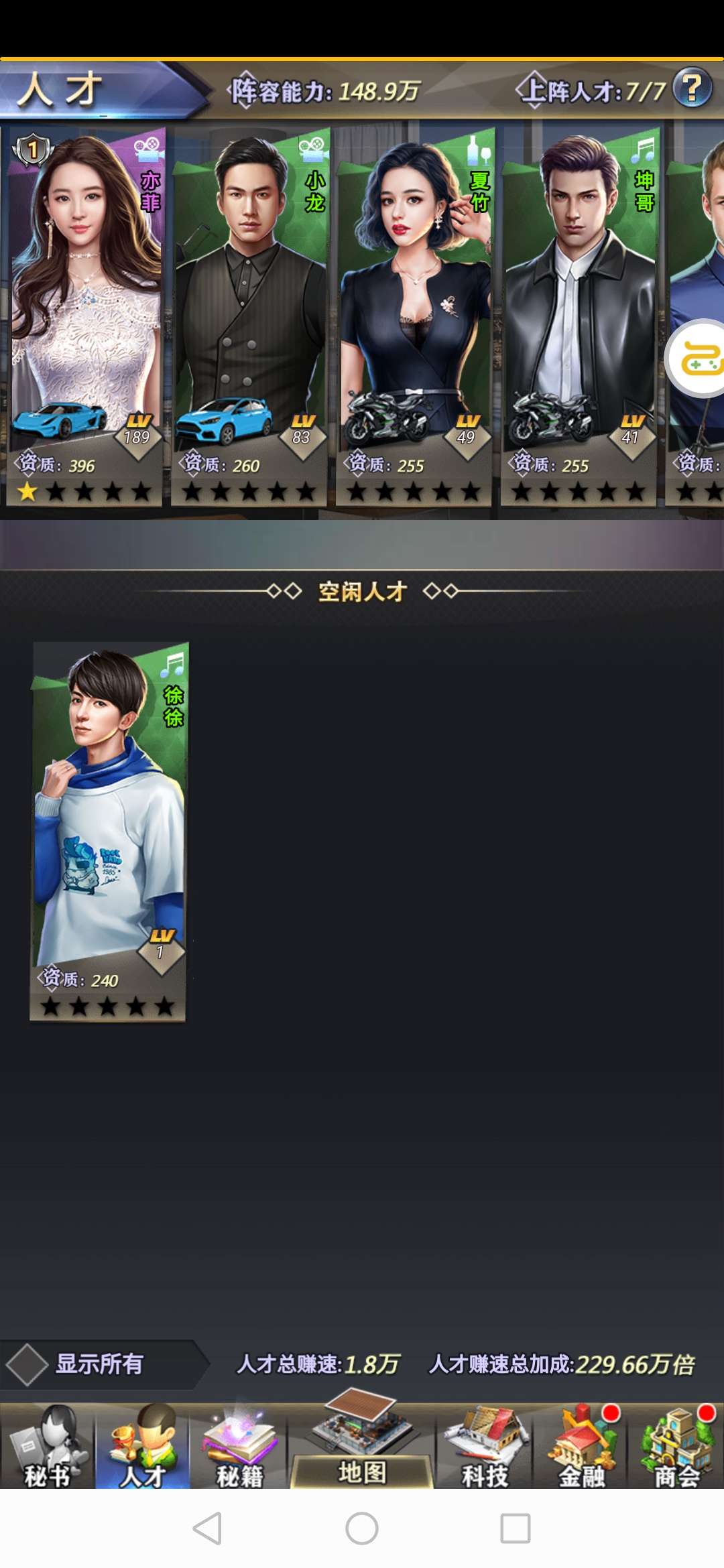
Task: Open talent card 亦菲
Action: [x=85, y=315]
